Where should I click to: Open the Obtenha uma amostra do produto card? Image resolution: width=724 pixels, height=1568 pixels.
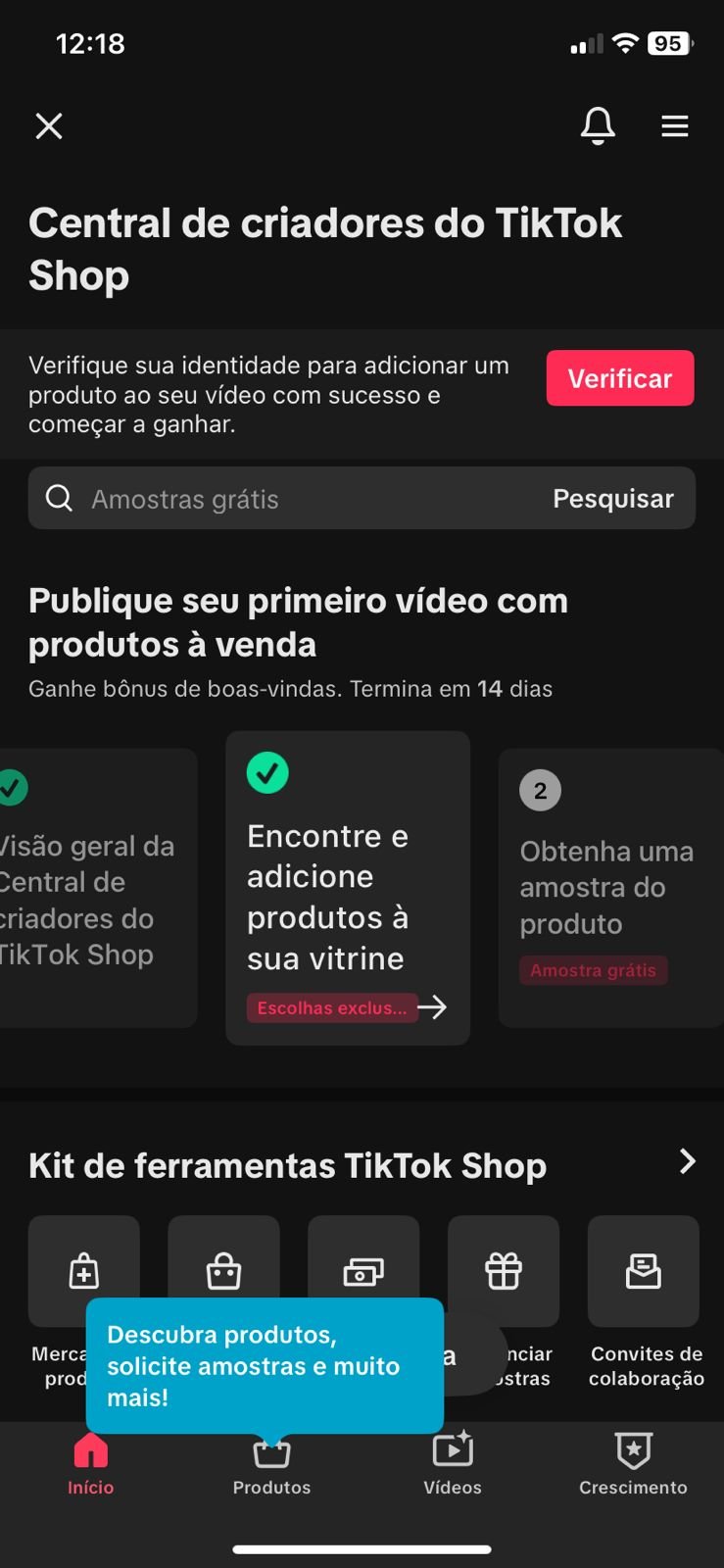pos(609,887)
